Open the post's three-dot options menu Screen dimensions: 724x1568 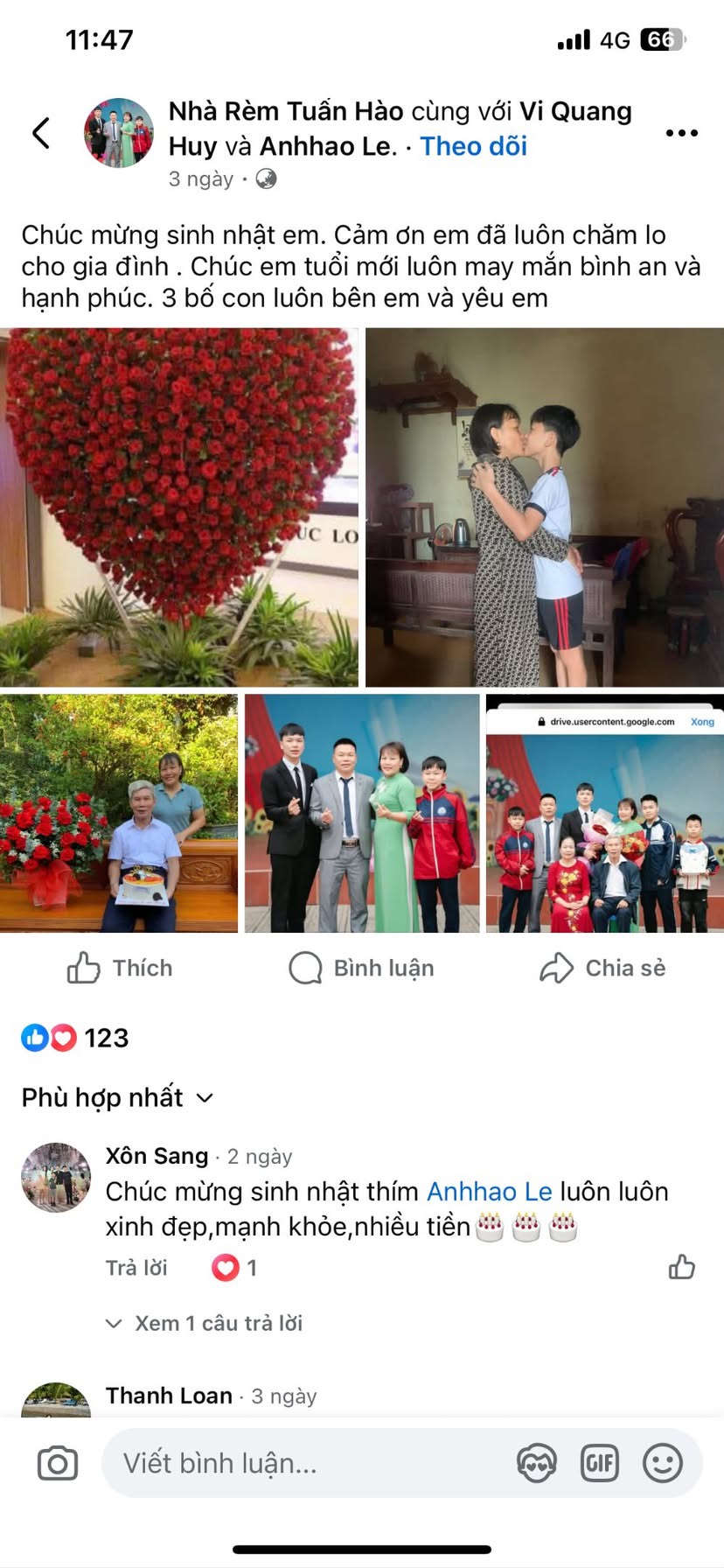click(681, 133)
